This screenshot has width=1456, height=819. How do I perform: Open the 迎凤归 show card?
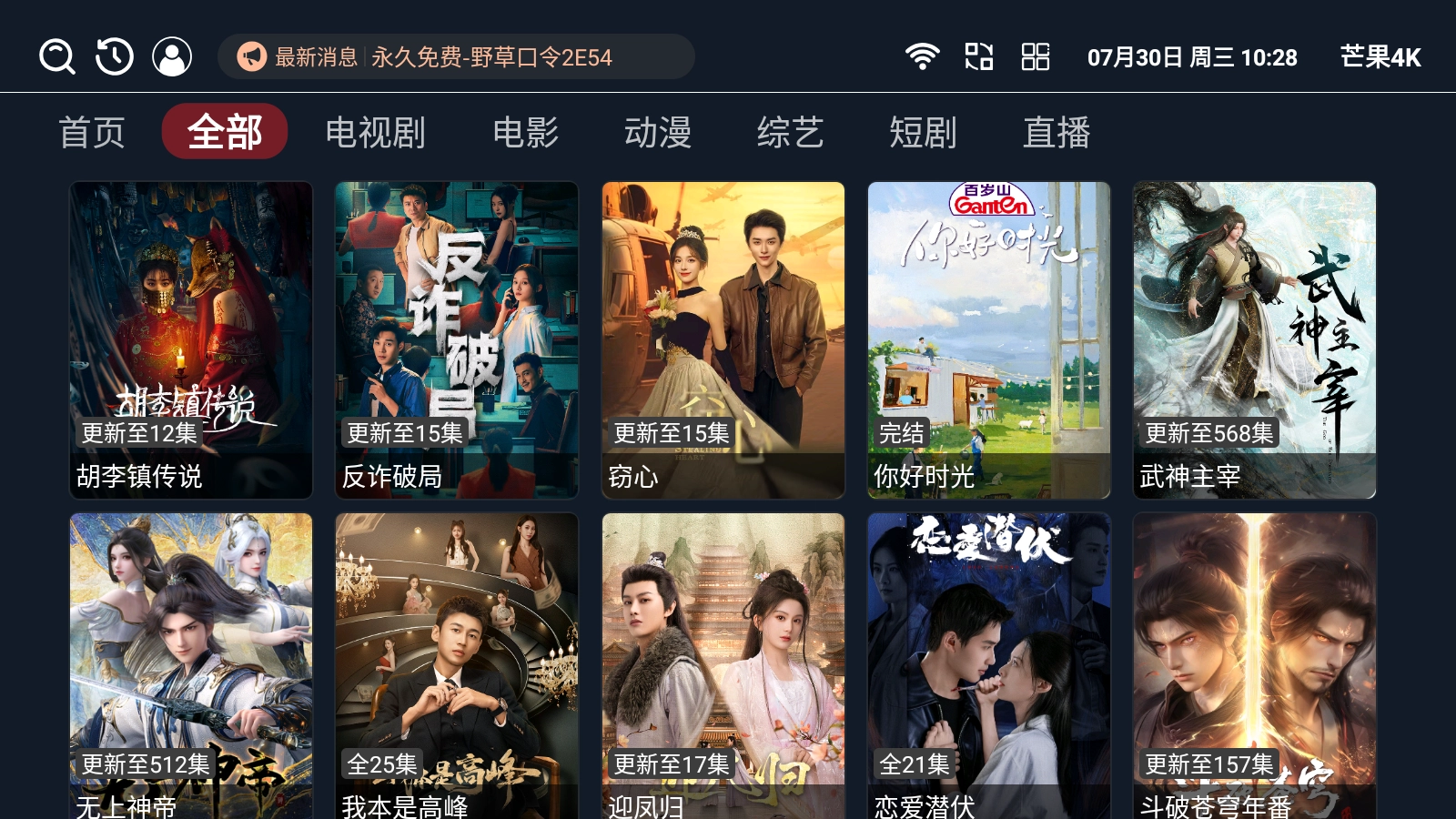[x=723, y=666]
